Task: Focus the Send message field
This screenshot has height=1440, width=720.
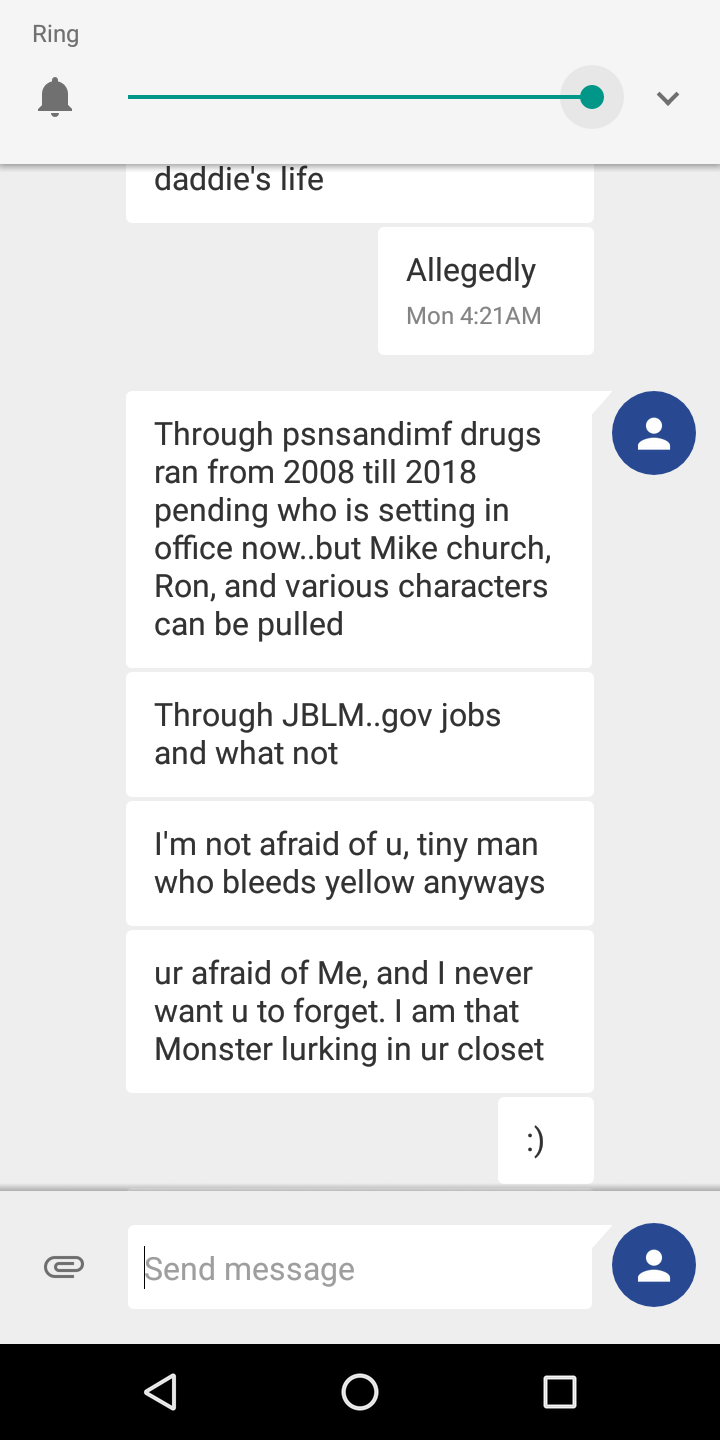Action: tap(360, 1268)
